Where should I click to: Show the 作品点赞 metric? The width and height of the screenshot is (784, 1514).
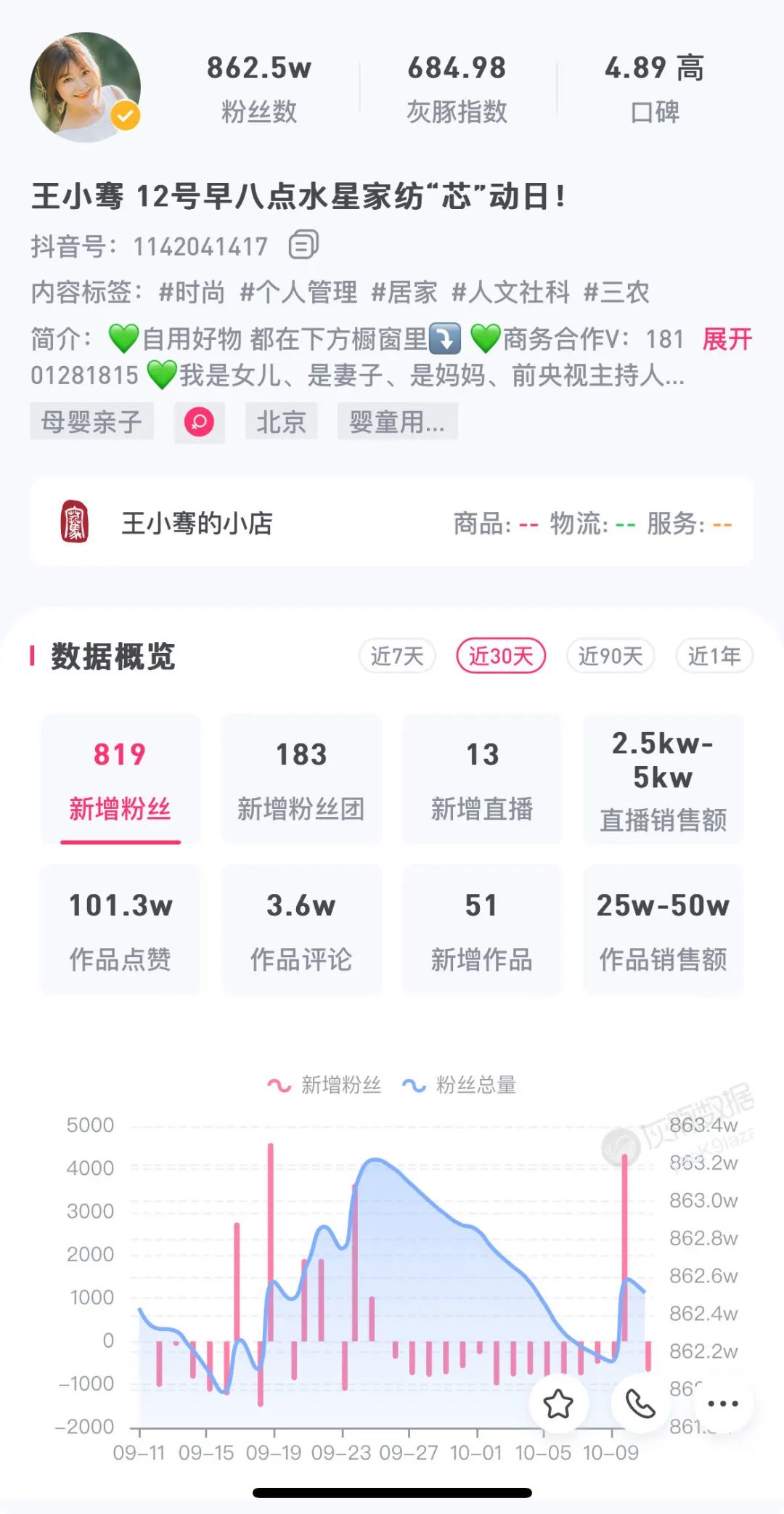tap(121, 929)
